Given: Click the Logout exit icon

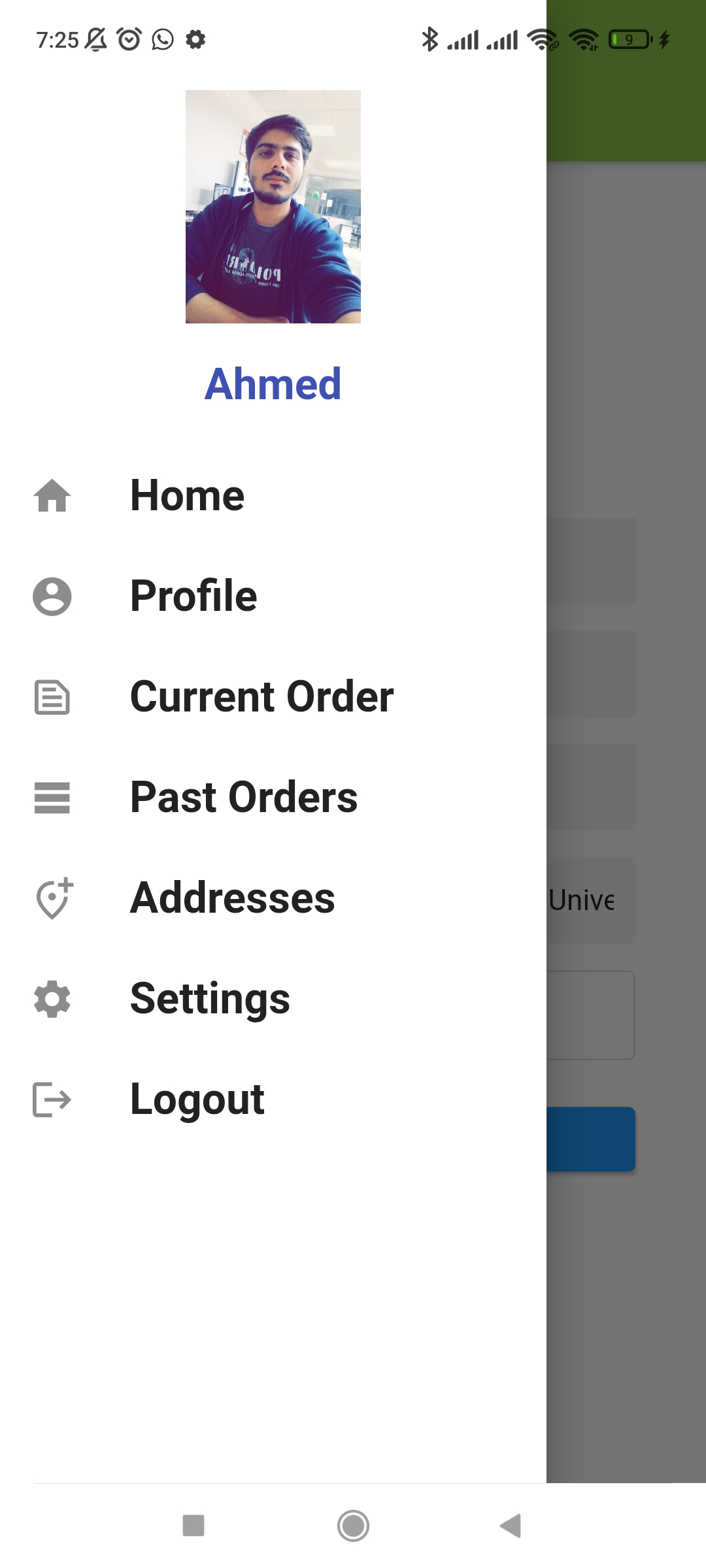Looking at the screenshot, I should [x=51, y=1100].
